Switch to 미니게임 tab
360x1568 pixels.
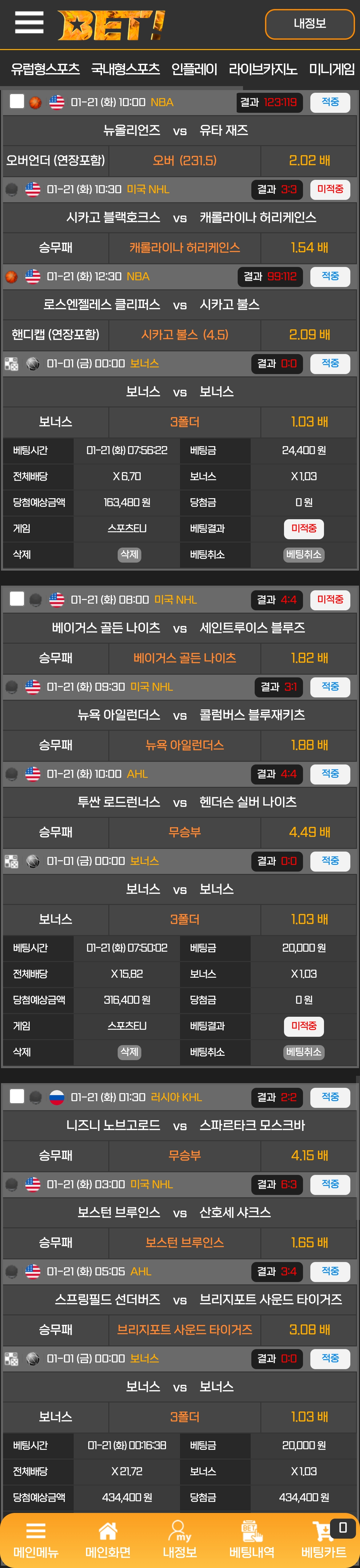tap(331, 69)
